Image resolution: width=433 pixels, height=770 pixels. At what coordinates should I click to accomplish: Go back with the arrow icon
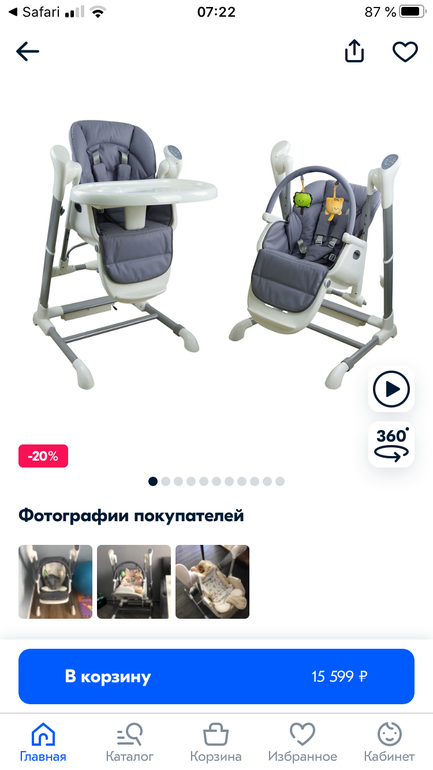point(27,52)
